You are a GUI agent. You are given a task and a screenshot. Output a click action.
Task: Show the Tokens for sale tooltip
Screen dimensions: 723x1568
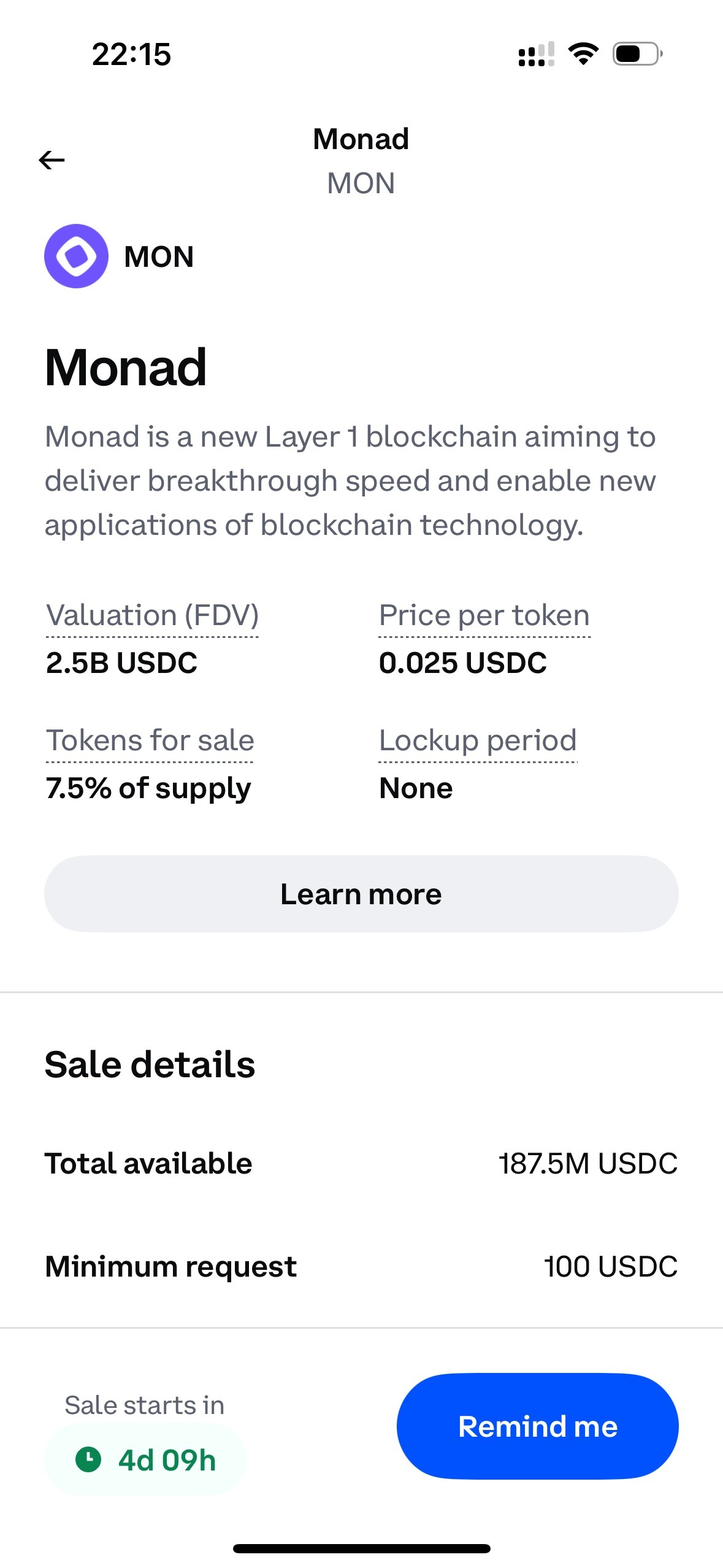[x=150, y=740]
